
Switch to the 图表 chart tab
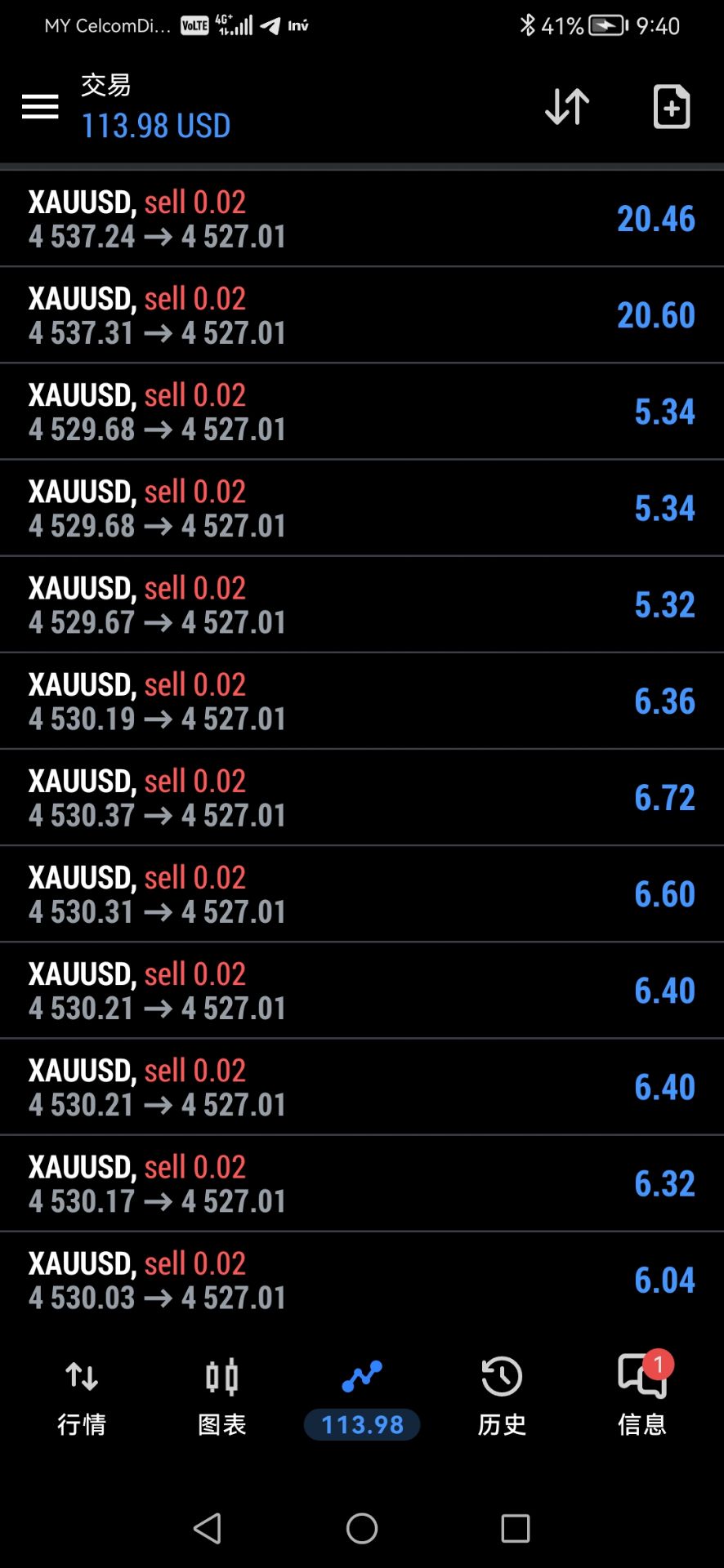pyautogui.click(x=222, y=1396)
